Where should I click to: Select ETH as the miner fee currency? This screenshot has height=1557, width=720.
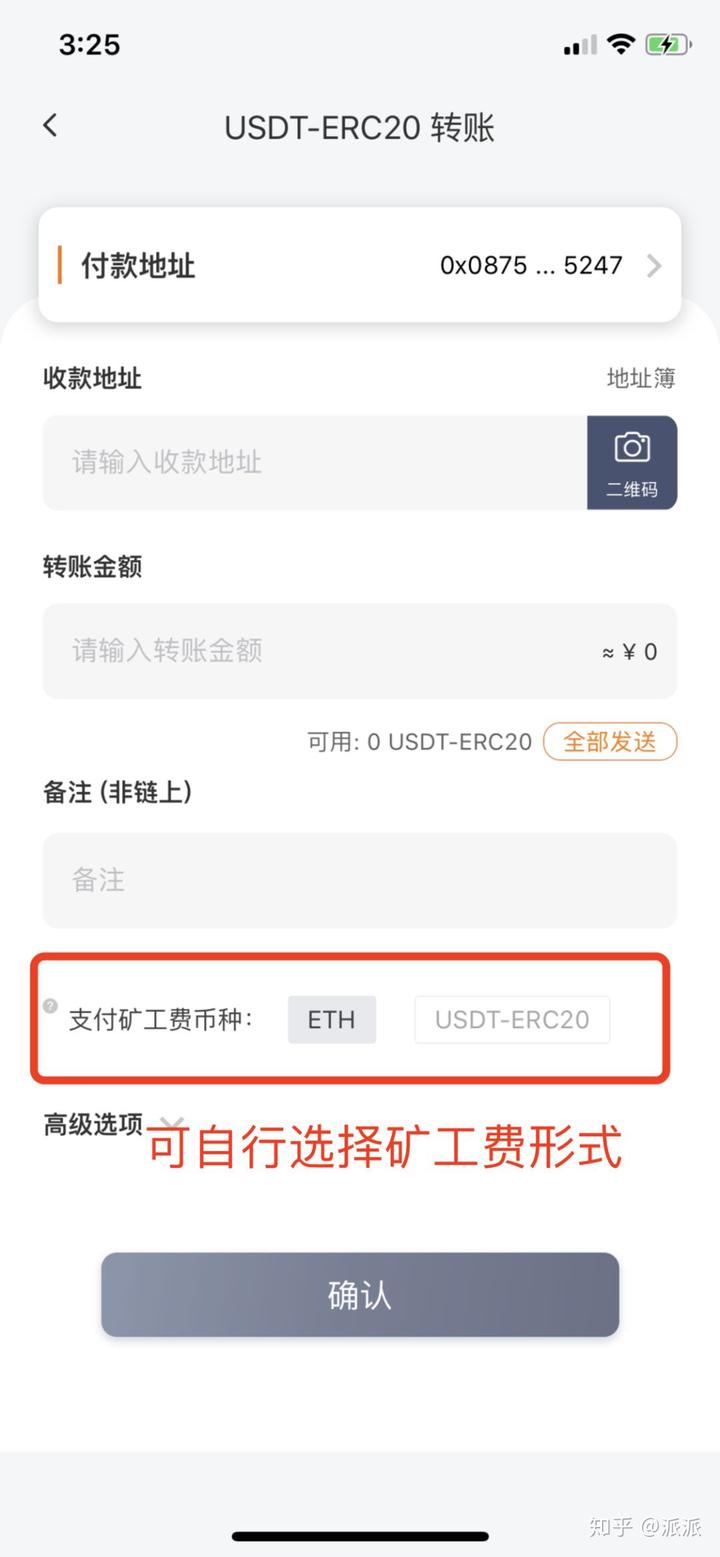click(x=332, y=1019)
